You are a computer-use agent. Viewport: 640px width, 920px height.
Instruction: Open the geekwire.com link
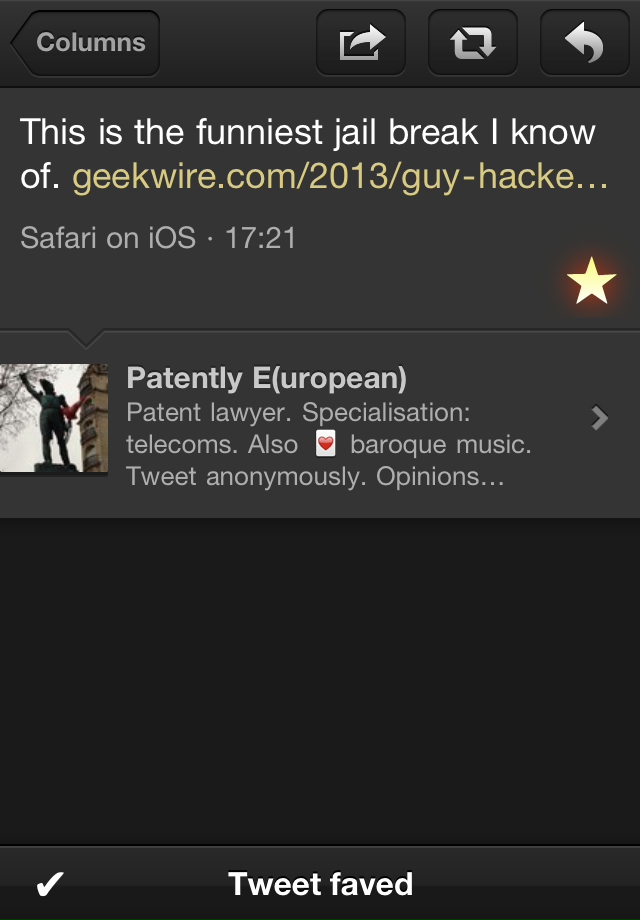pyautogui.click(x=340, y=177)
